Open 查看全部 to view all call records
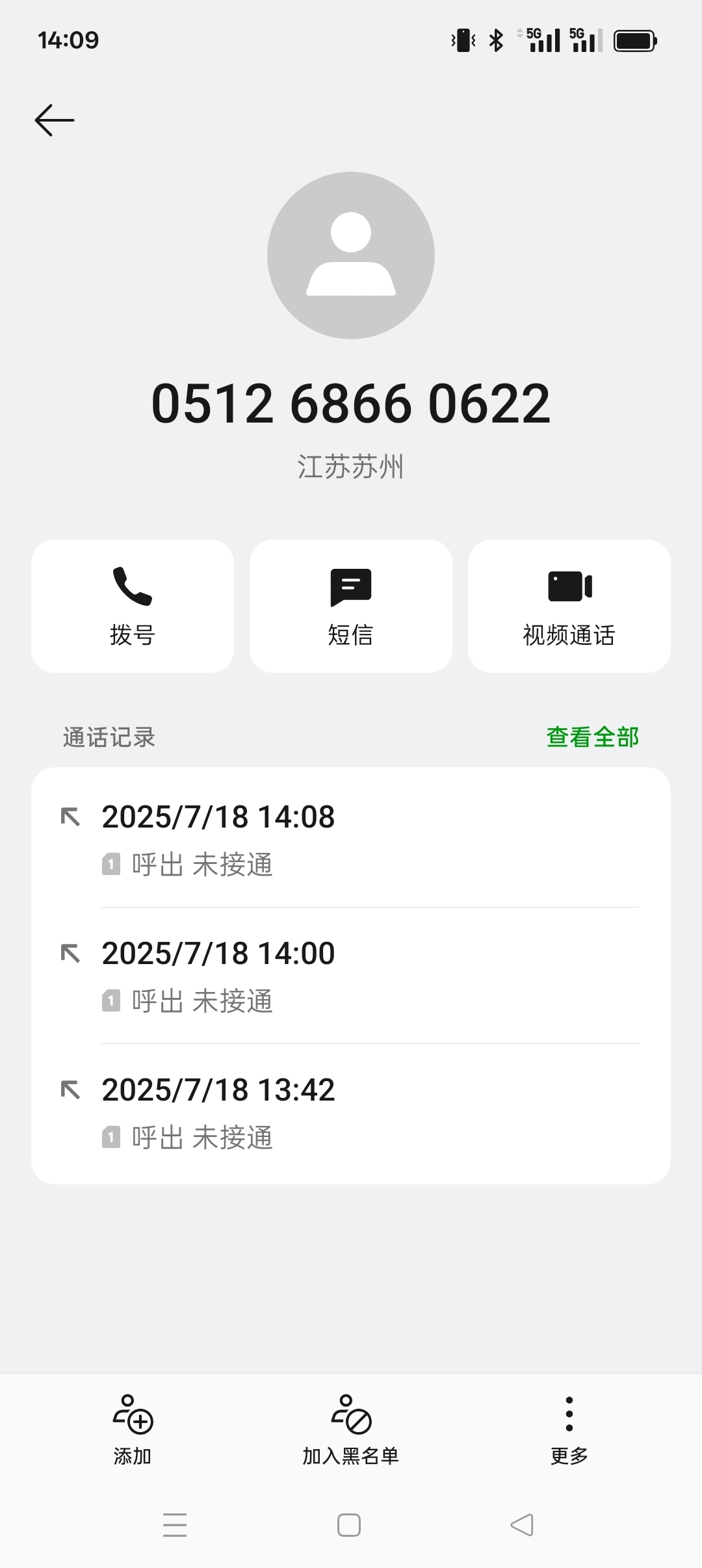 (x=593, y=737)
